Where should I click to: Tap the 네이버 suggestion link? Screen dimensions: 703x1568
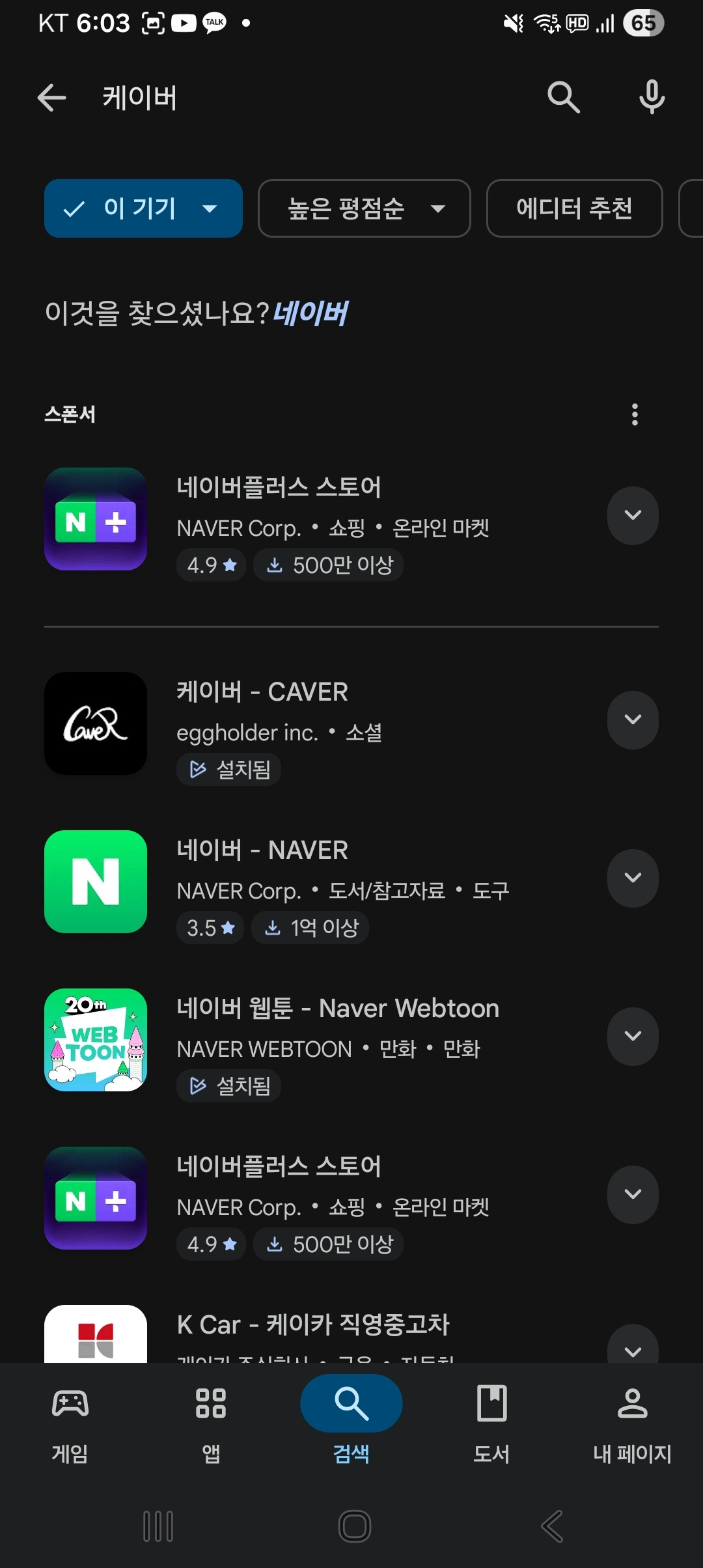(311, 313)
